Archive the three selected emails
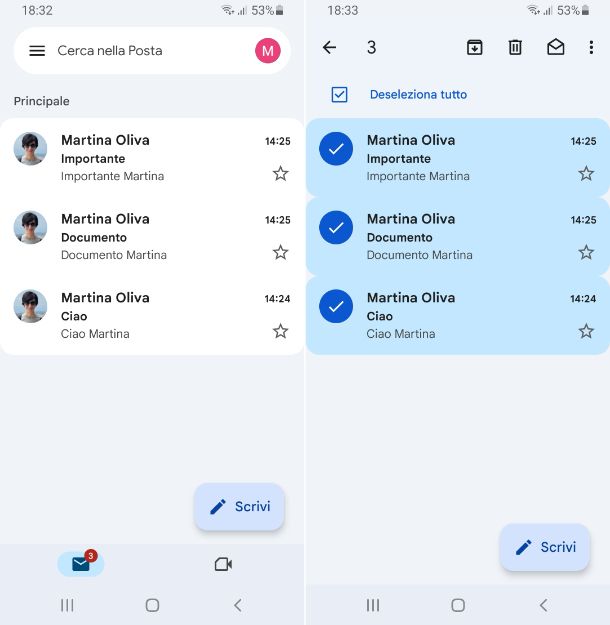Screen dimensions: 610x625 coord(475,47)
